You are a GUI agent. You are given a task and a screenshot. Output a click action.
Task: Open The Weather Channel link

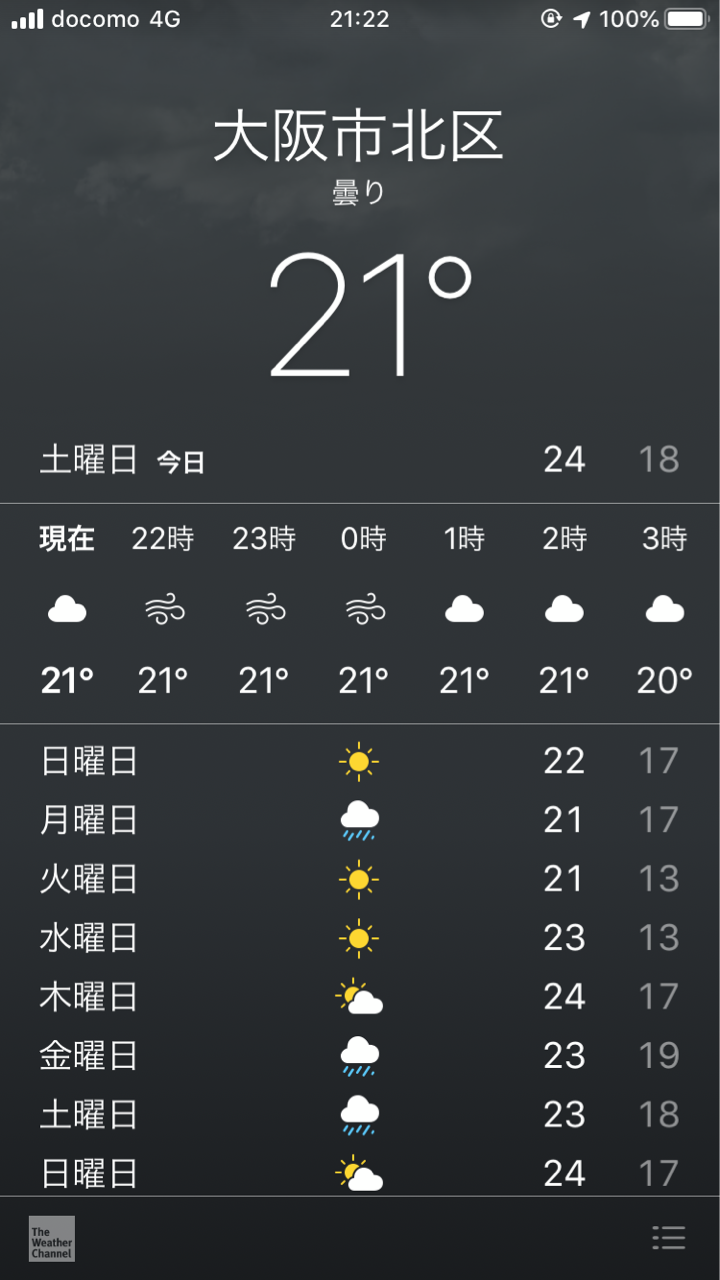(52, 1238)
